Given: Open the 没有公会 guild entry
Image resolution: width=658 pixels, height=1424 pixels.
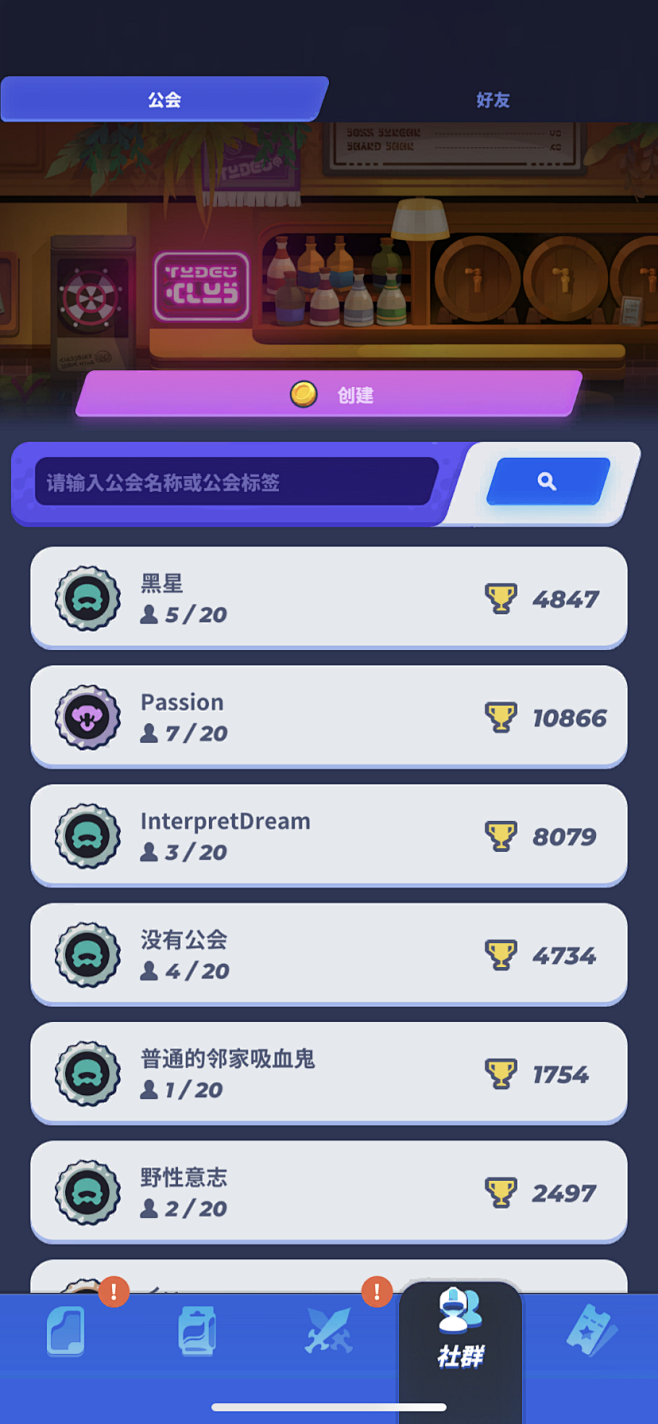Looking at the screenshot, I should (x=329, y=955).
